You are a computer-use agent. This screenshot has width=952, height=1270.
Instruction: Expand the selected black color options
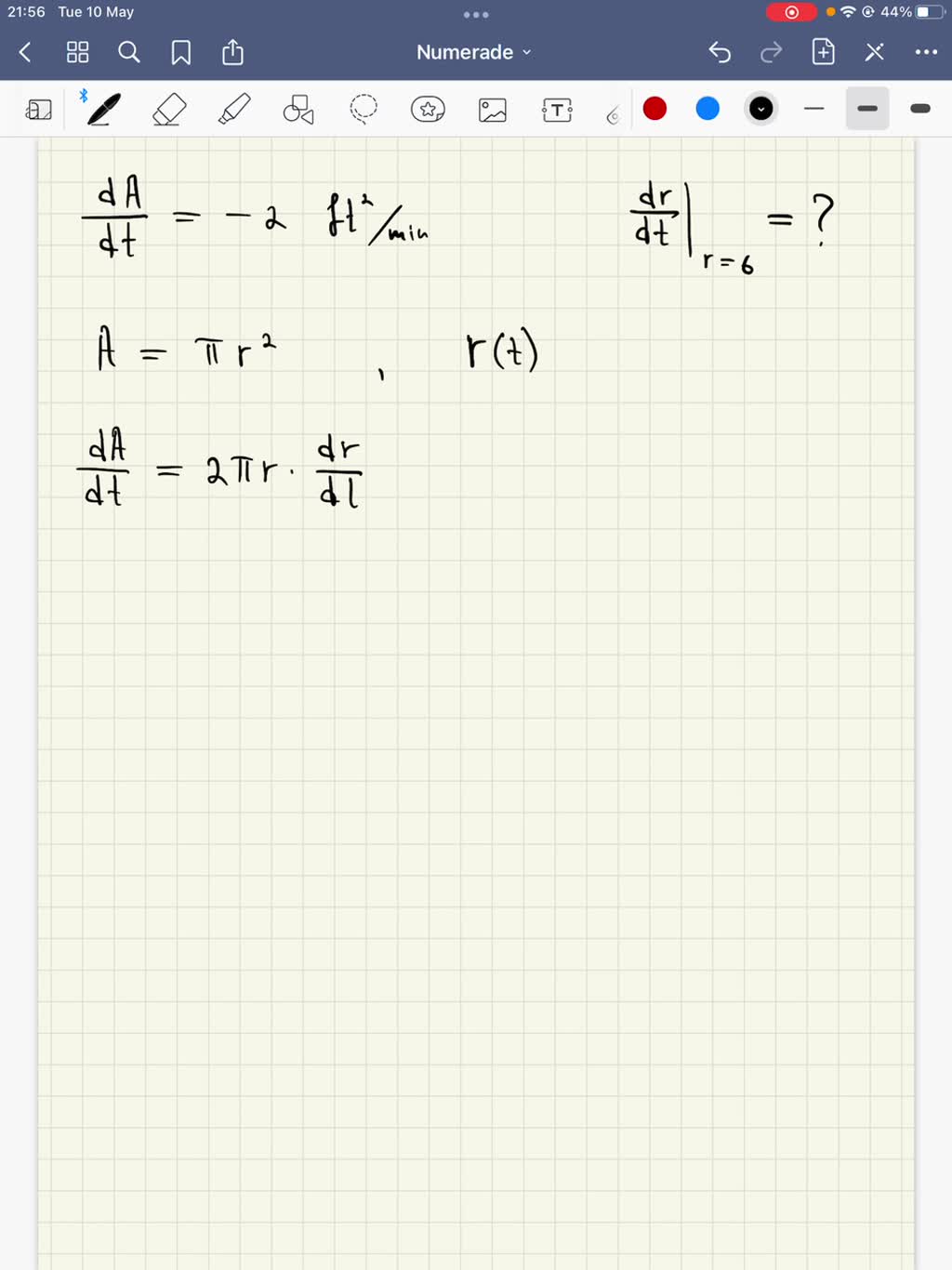[760, 109]
